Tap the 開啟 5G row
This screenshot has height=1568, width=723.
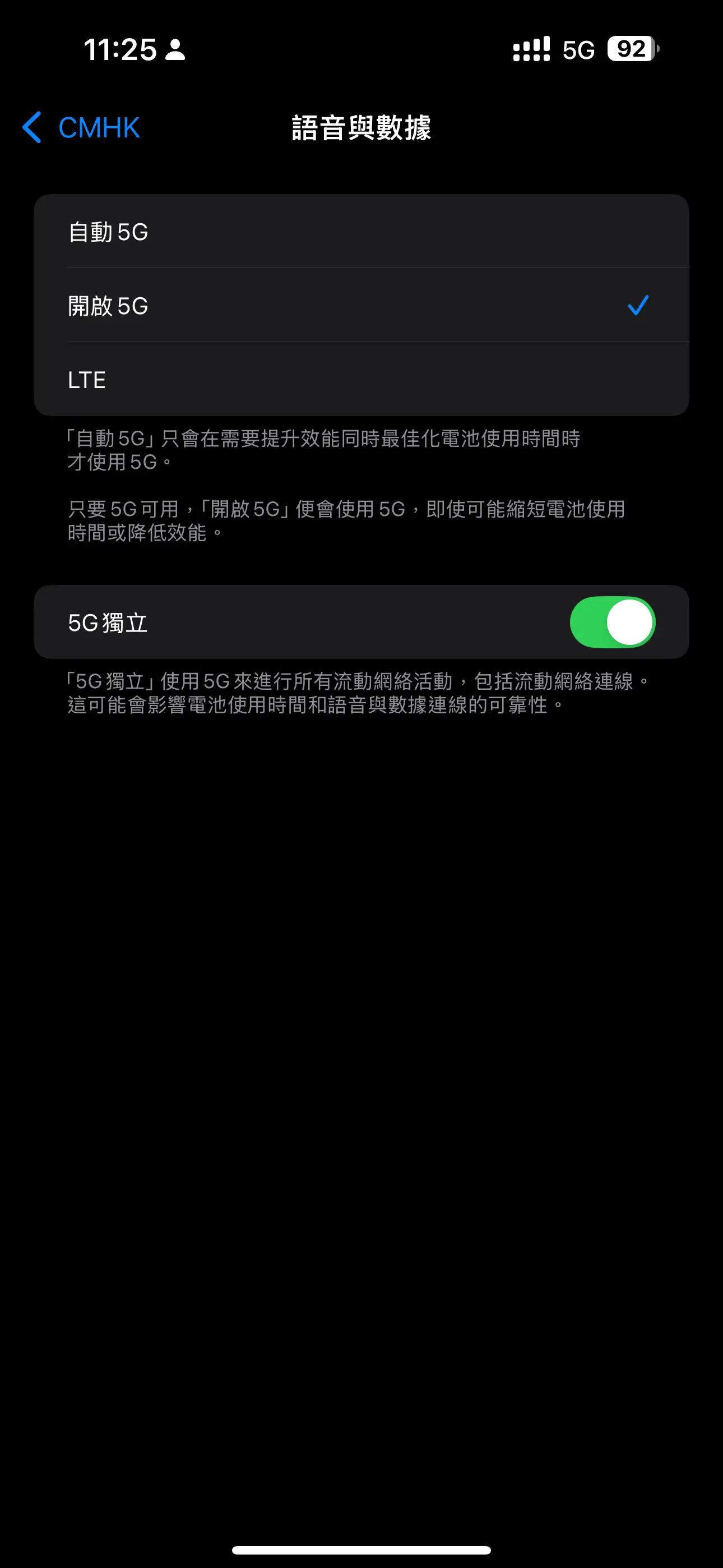pyautogui.click(x=361, y=306)
